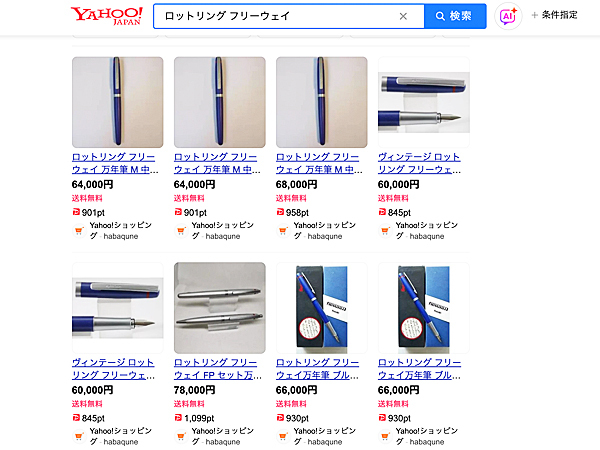Tap the blue 検索 search button
This screenshot has height=450, width=600.
[455, 16]
